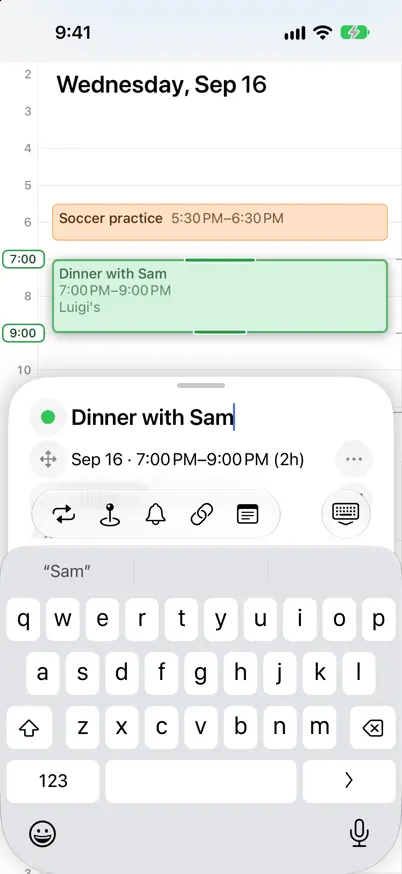The width and height of the screenshot is (402, 874).
Task: Attach a URL with the link icon
Action: [202, 514]
